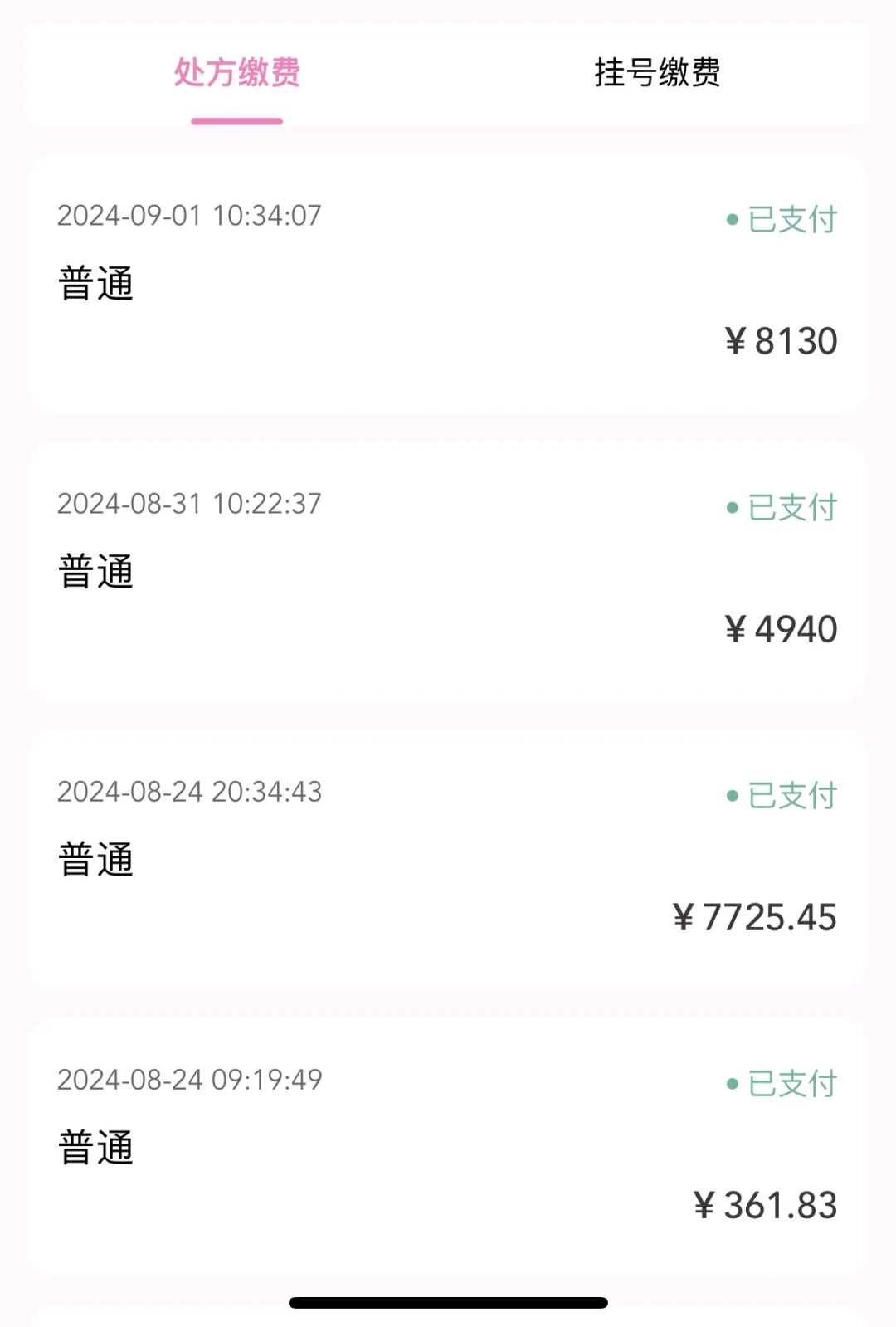896x1327 pixels.
Task: Click the pink underline below 处方缴费
Action: 237,121
